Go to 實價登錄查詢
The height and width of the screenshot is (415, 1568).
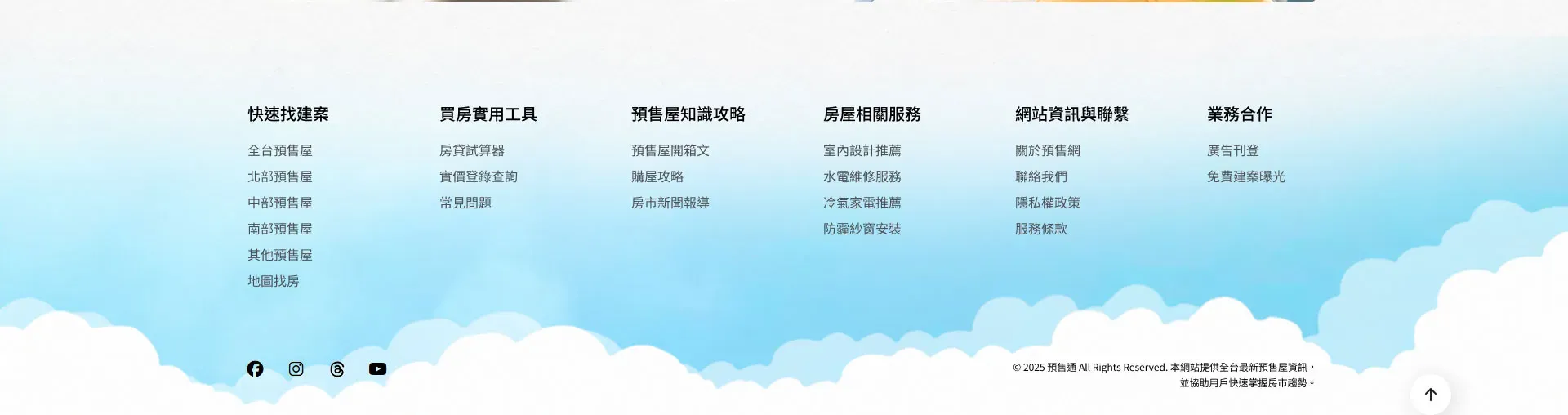click(x=479, y=176)
